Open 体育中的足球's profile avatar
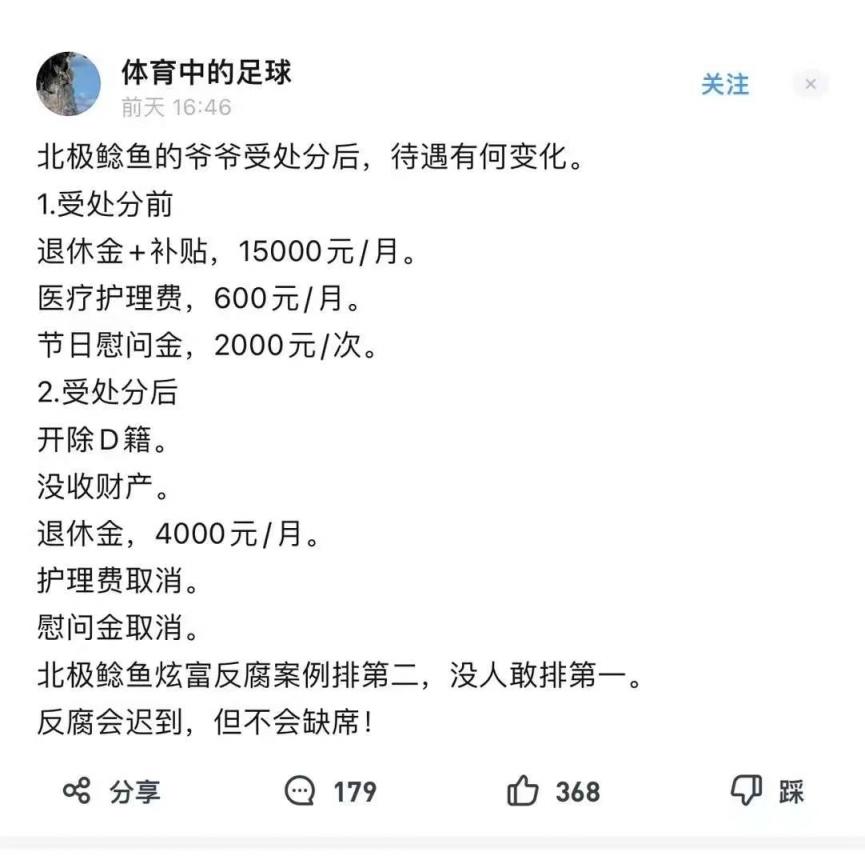The width and height of the screenshot is (865, 864). tap(69, 84)
